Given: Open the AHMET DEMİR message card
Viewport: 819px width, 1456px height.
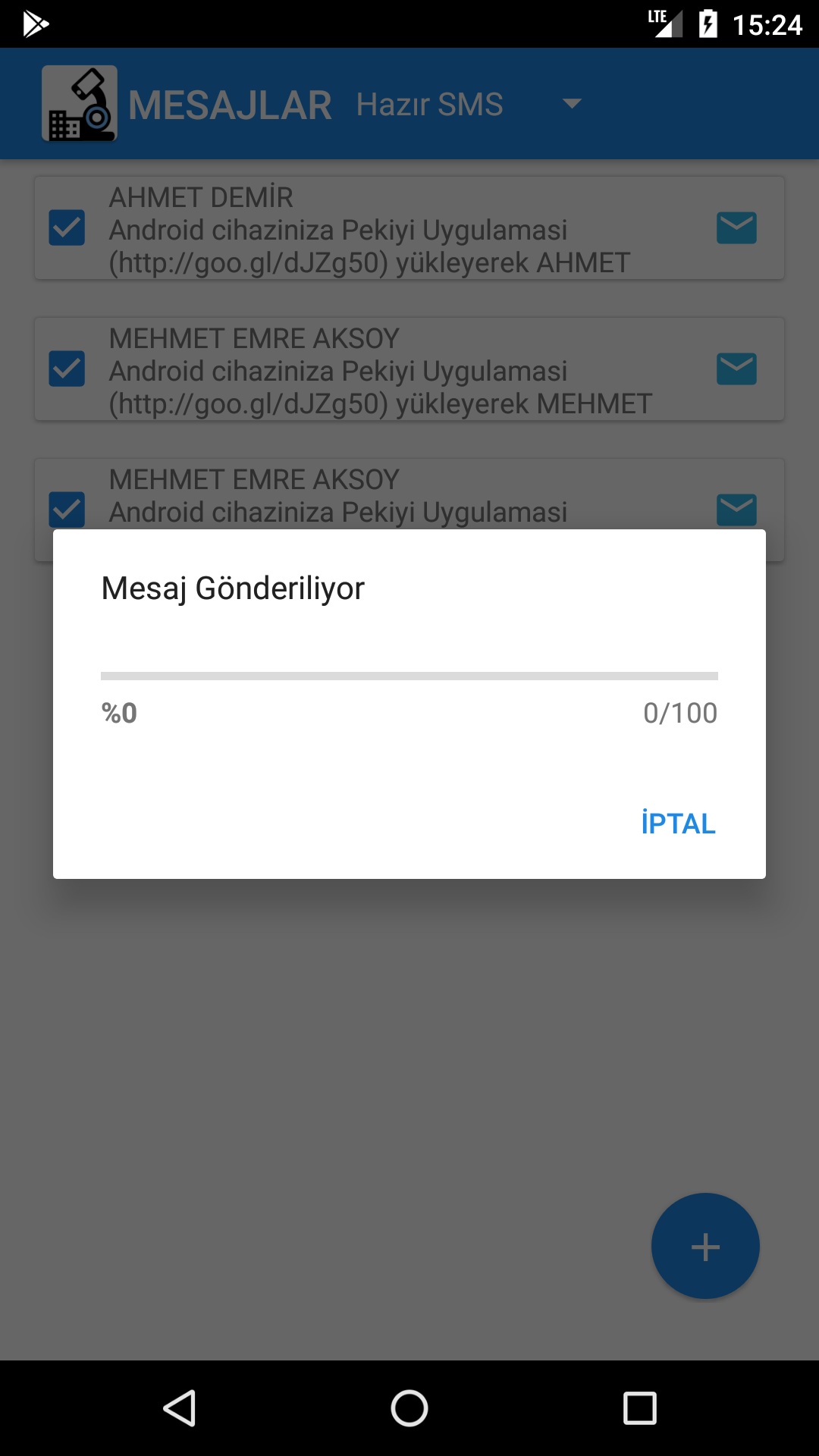Looking at the screenshot, I should (x=409, y=228).
